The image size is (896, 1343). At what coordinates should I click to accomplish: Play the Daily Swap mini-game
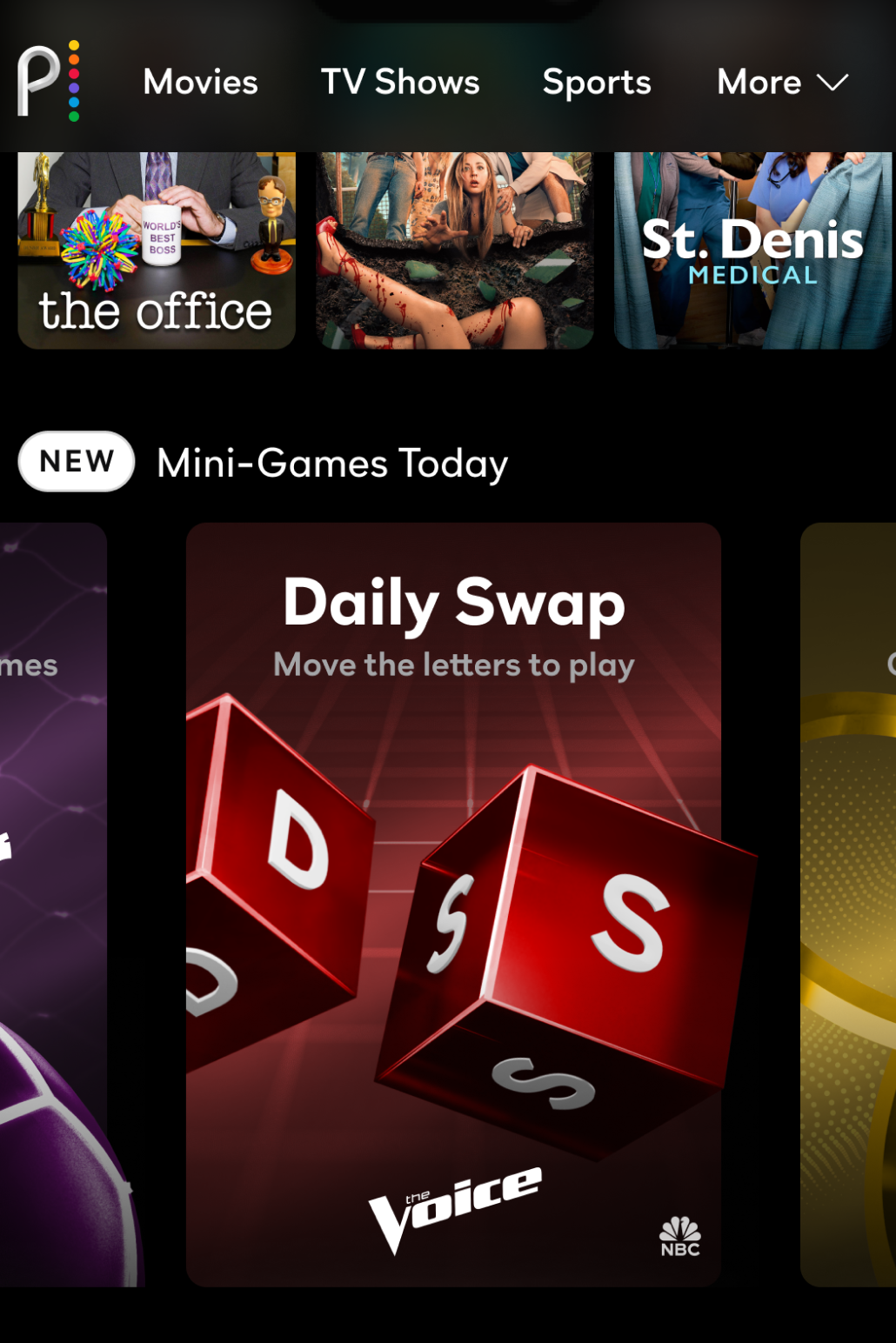click(453, 905)
